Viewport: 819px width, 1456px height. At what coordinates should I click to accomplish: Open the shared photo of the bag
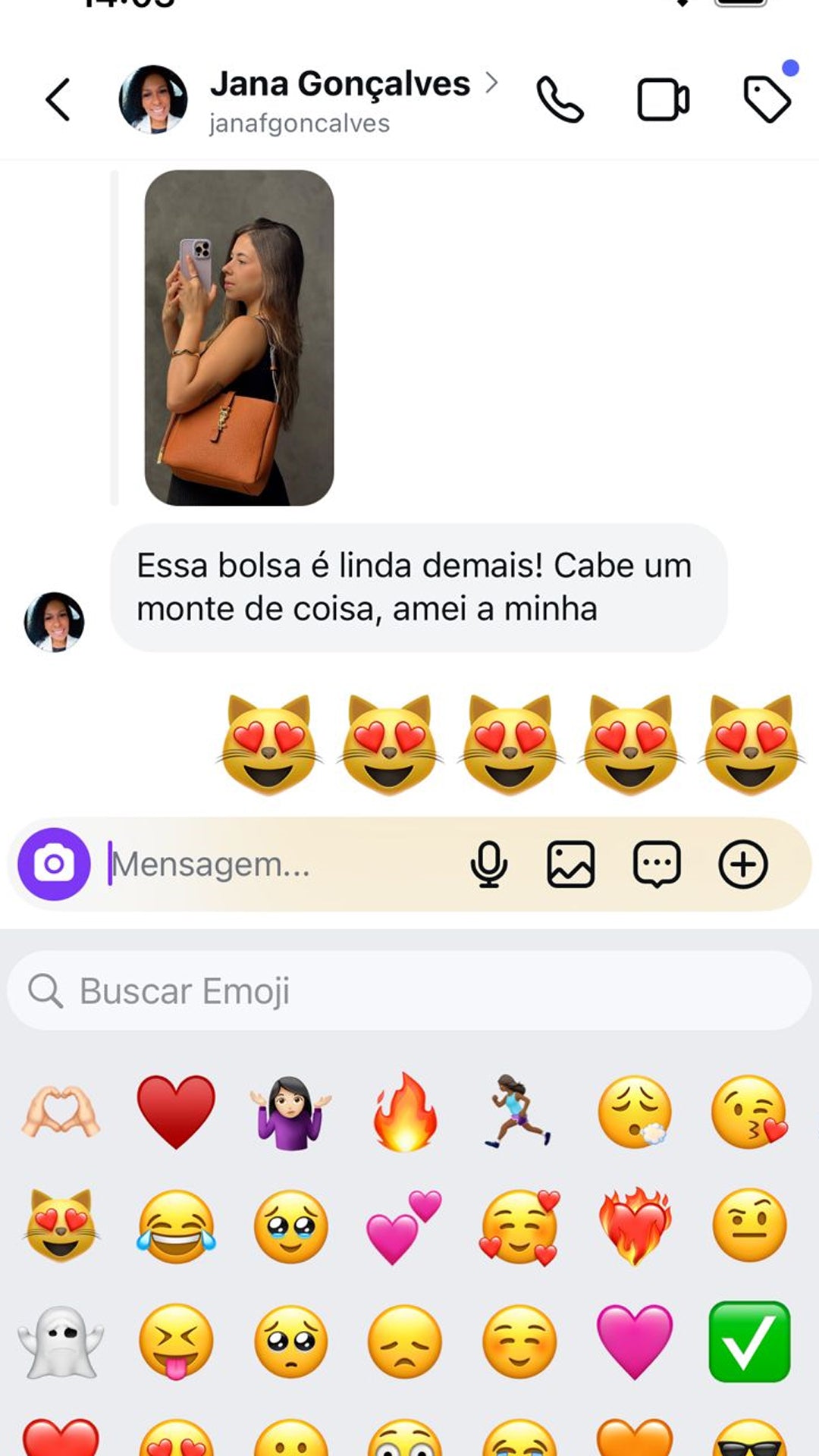(x=239, y=337)
